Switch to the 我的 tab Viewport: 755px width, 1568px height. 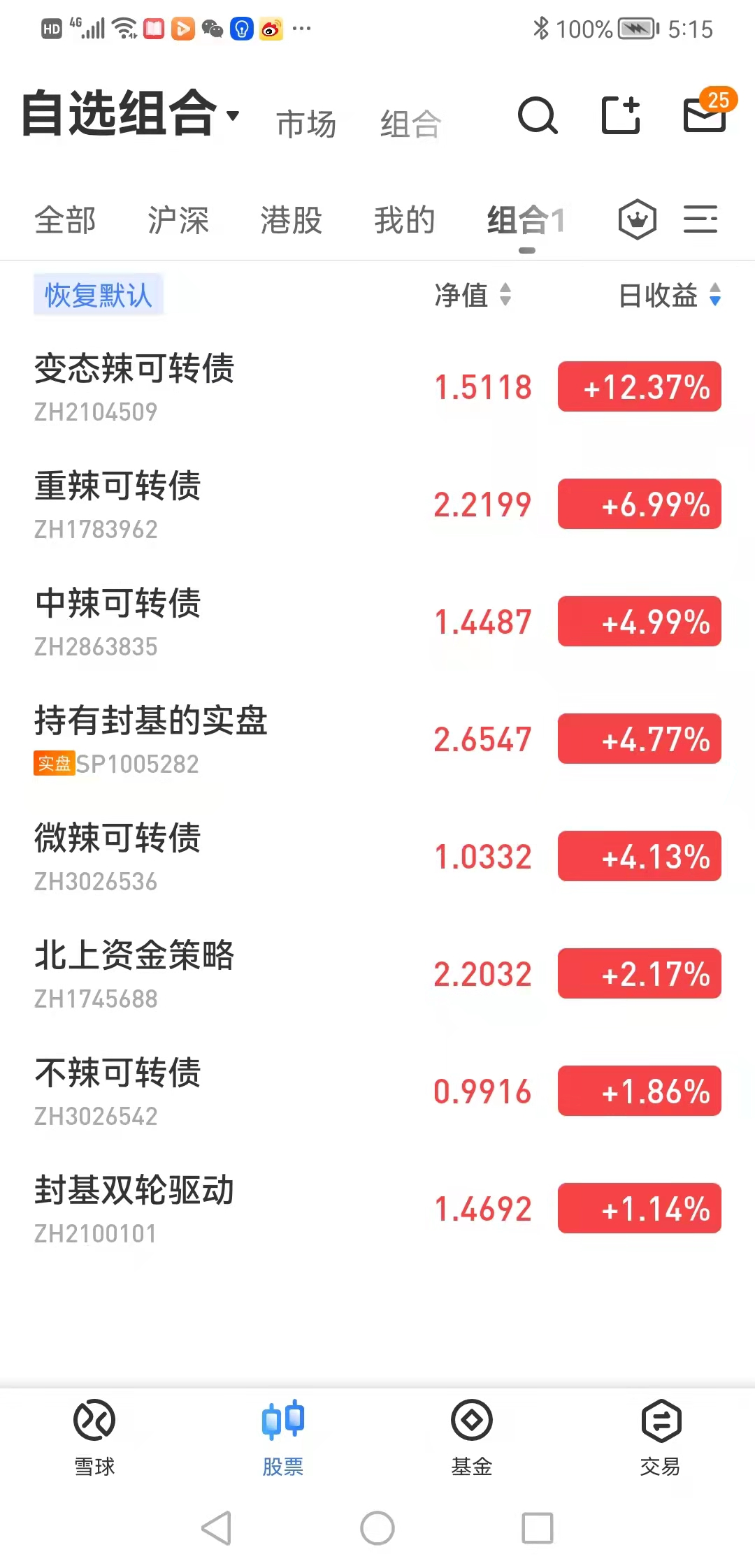click(x=405, y=221)
